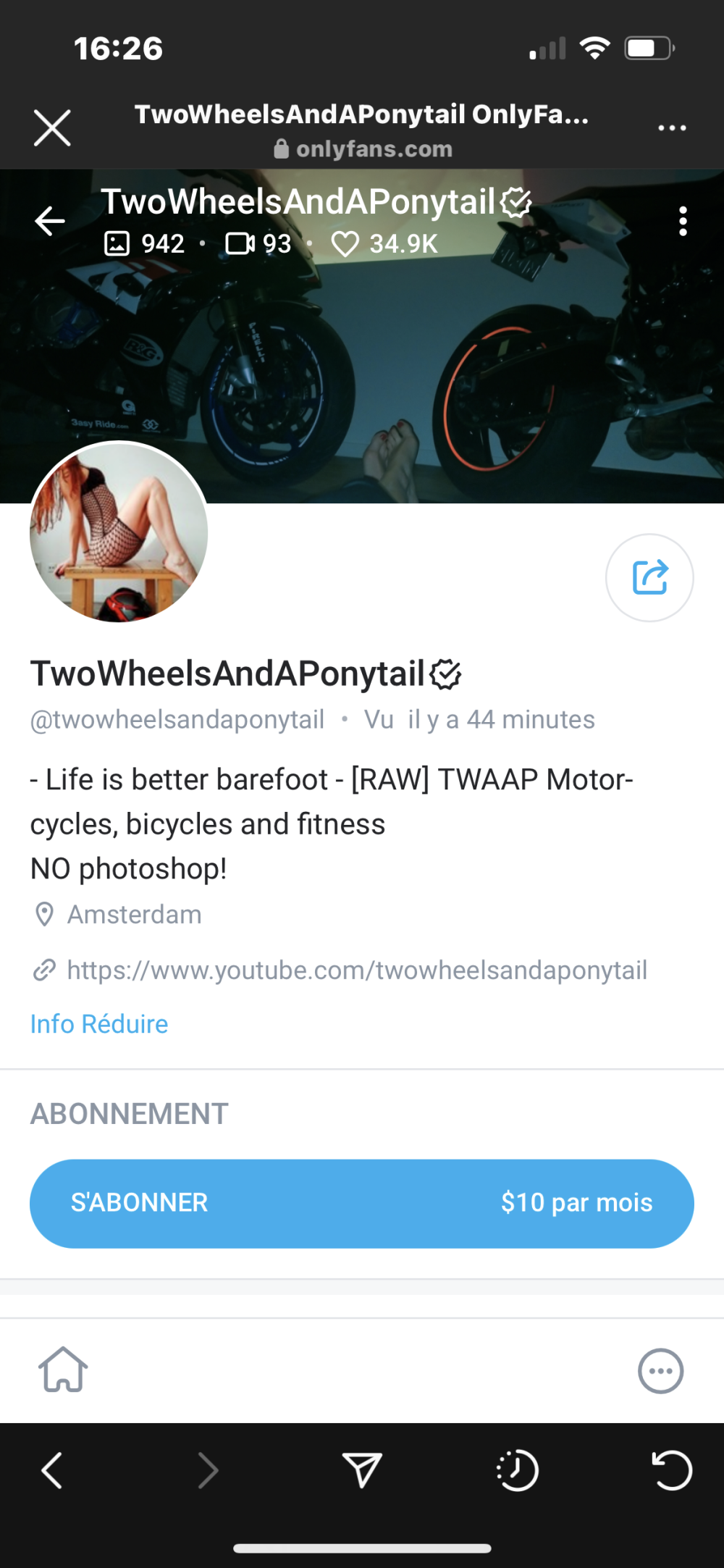Reload the page
The height and width of the screenshot is (1568, 724).
click(671, 1470)
